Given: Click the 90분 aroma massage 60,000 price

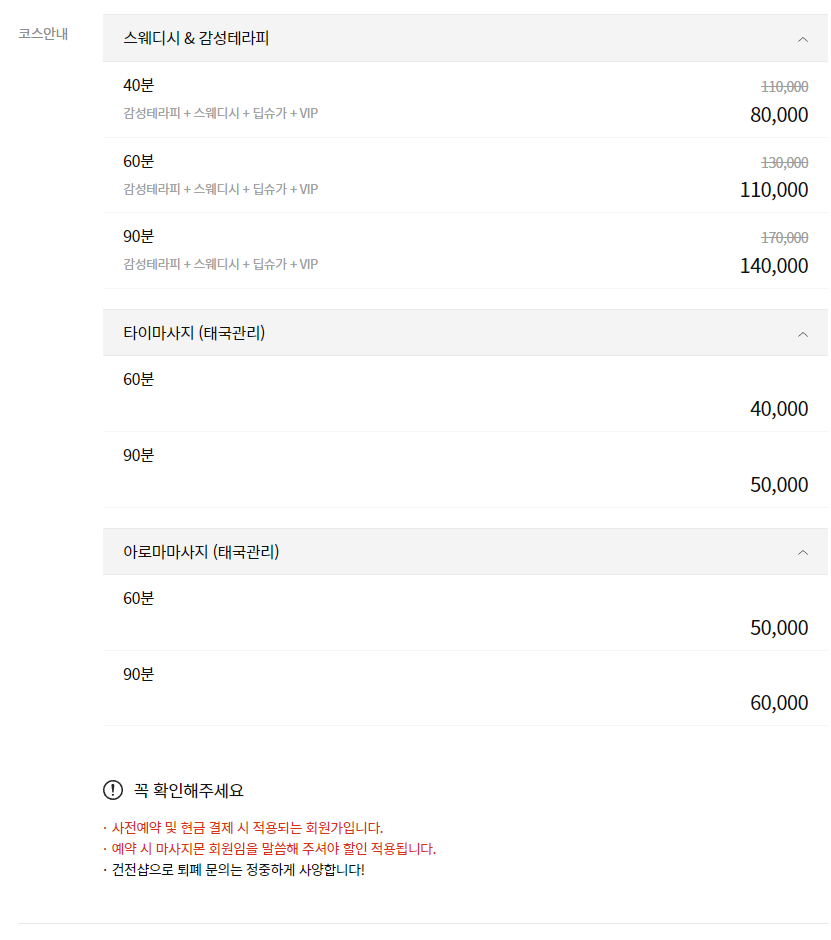Looking at the screenshot, I should coord(780,703).
